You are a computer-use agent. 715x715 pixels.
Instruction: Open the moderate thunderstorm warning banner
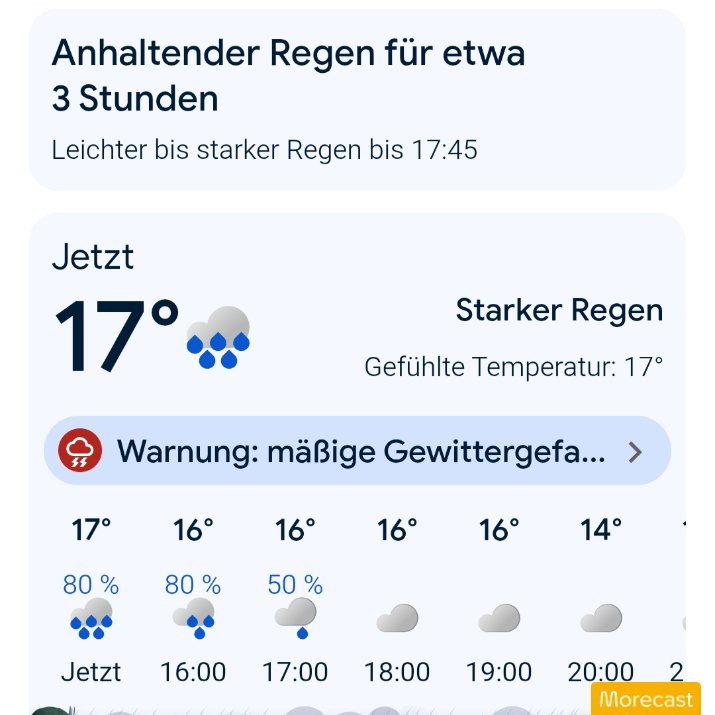coord(357,452)
